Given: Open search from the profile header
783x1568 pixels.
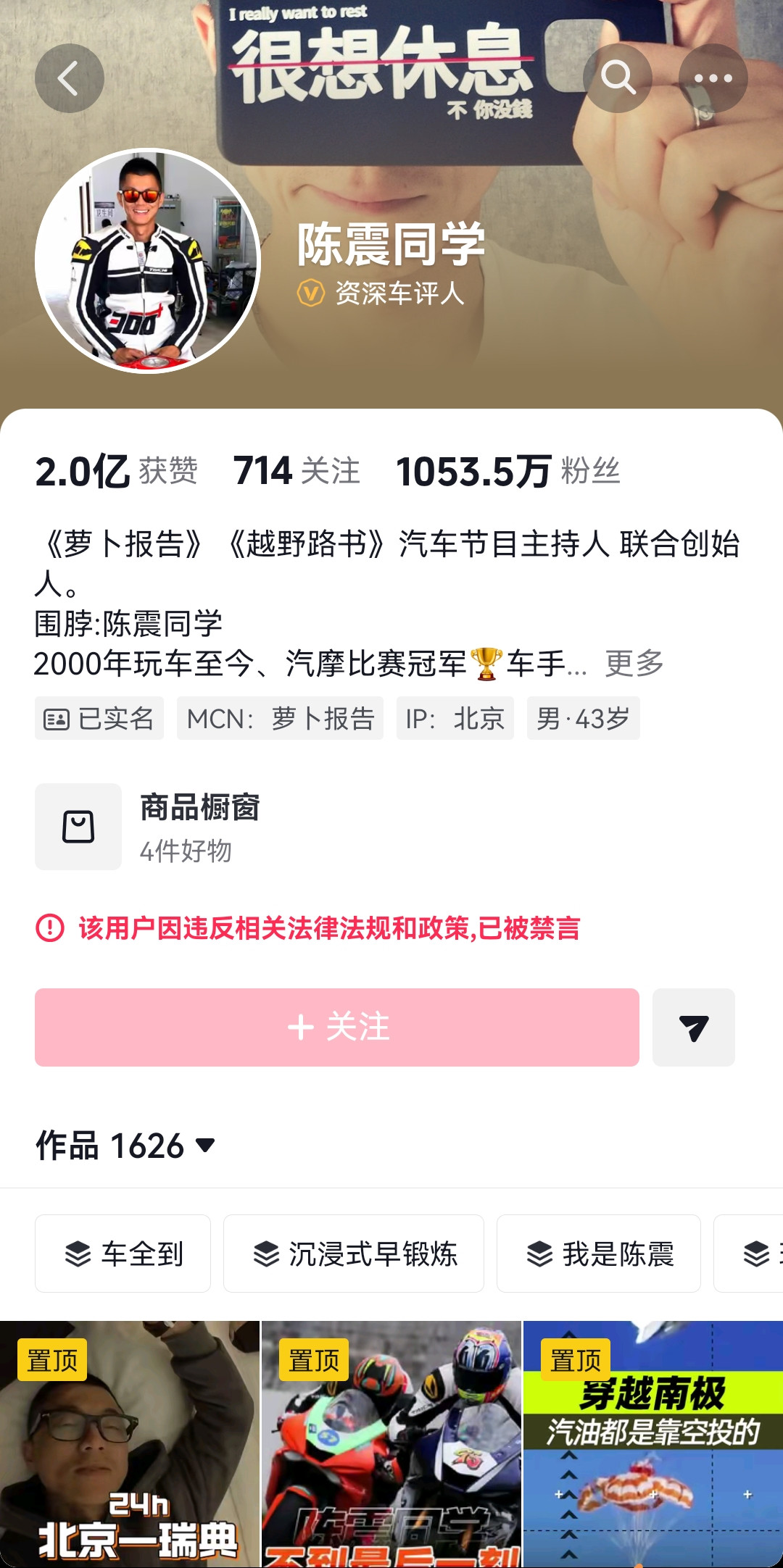Looking at the screenshot, I should [617, 78].
